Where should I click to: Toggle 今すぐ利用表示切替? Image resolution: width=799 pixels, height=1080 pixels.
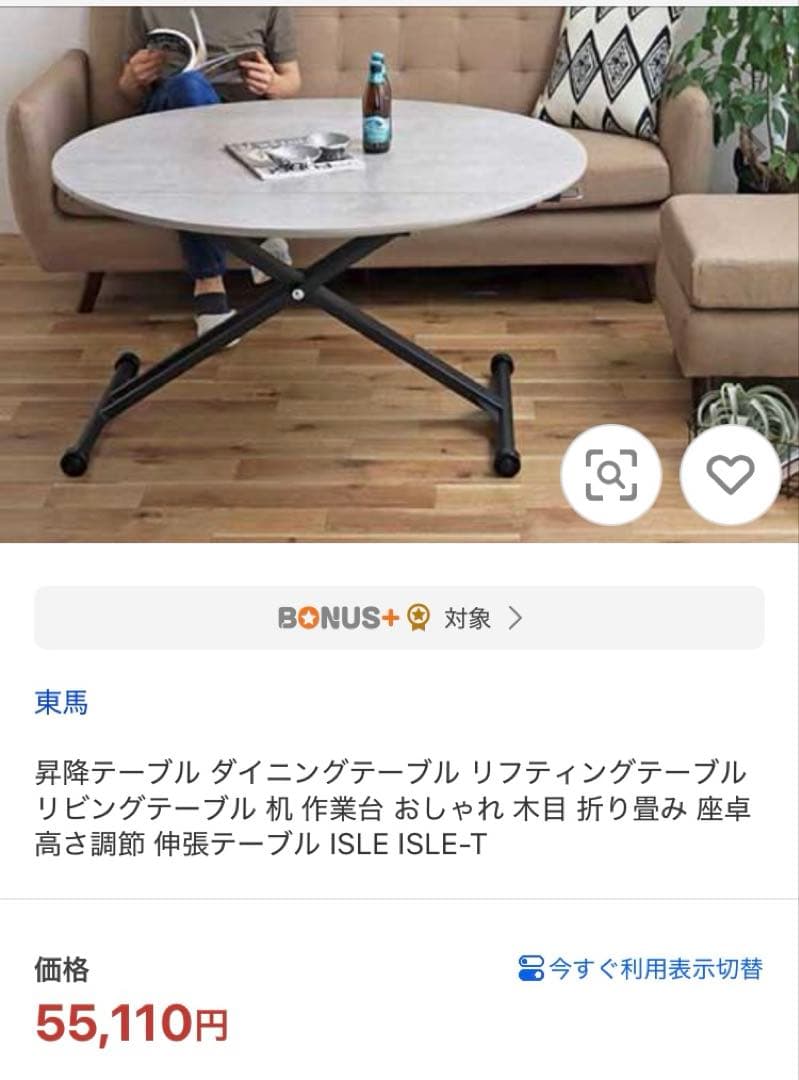point(641,968)
